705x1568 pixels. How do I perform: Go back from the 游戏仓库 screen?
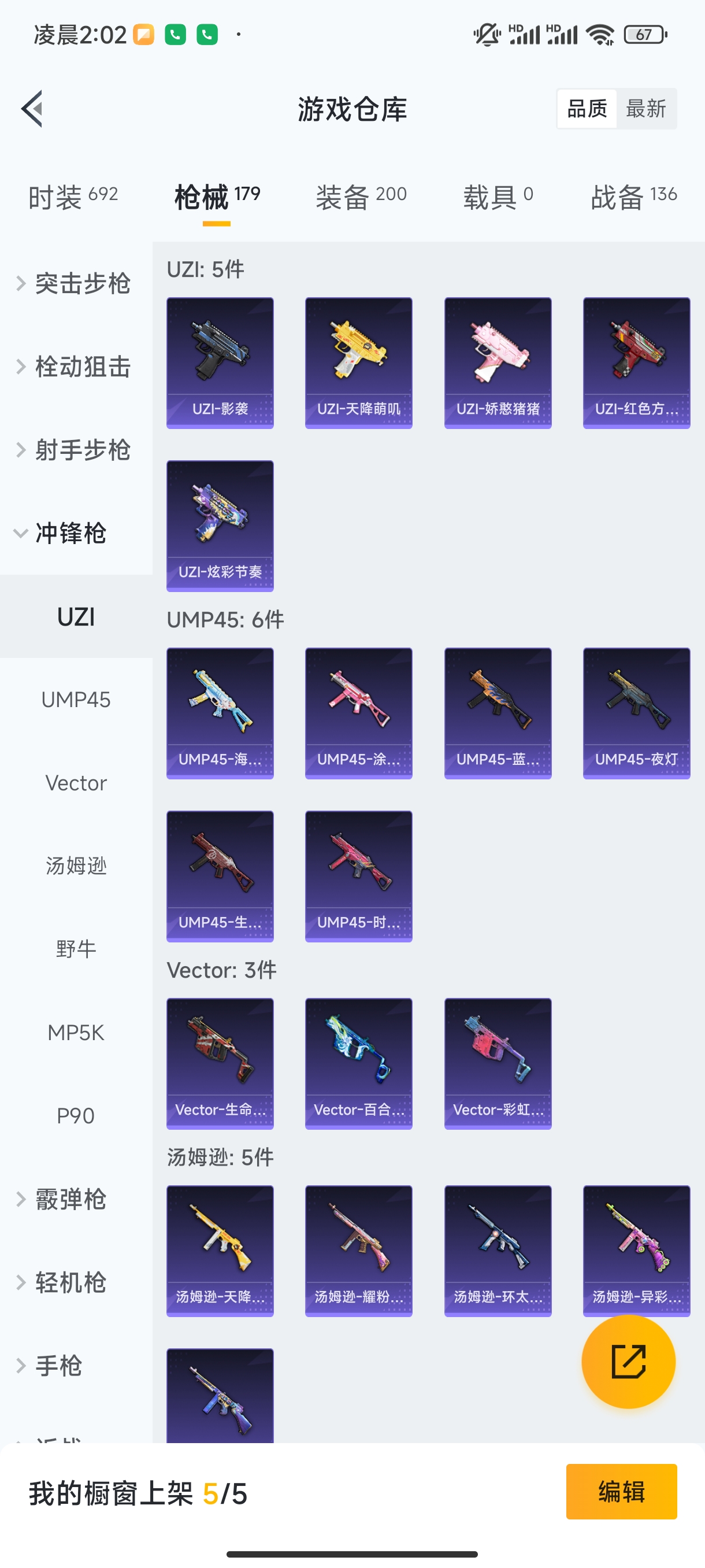(x=32, y=109)
